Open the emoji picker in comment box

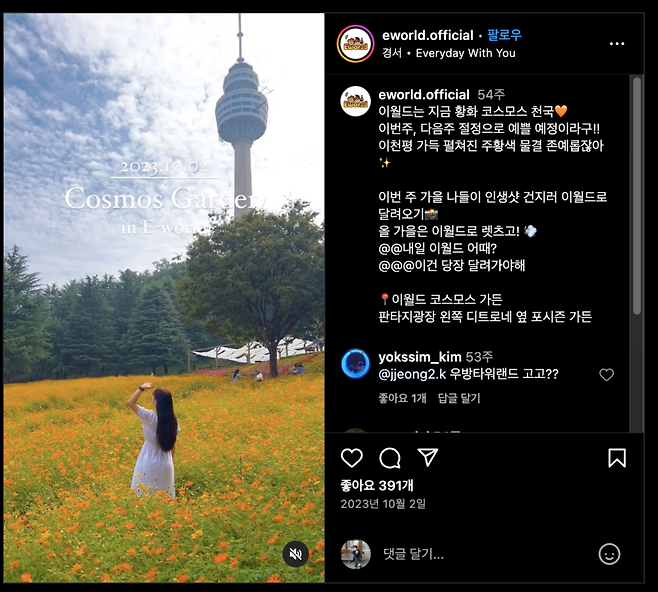(x=609, y=554)
